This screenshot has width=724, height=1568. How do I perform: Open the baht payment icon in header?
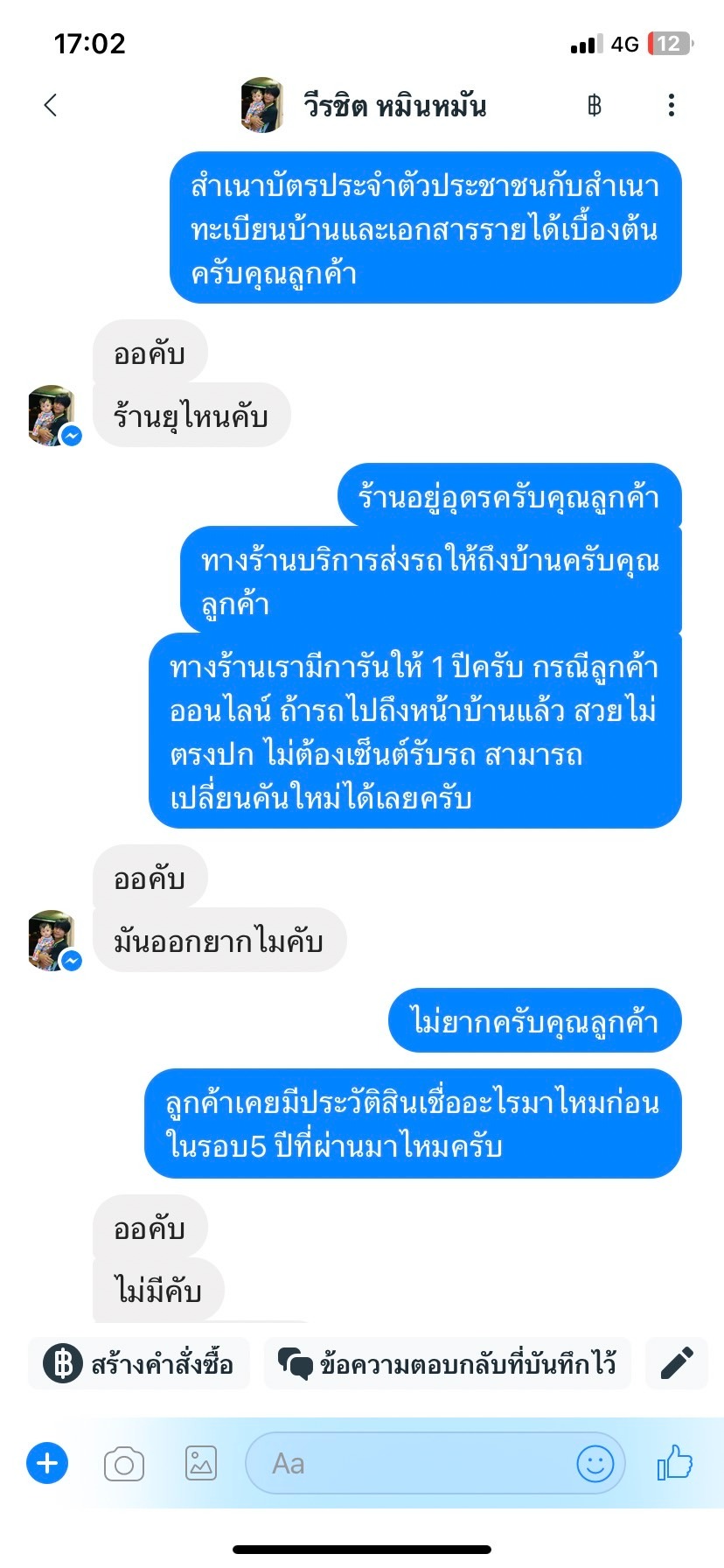[595, 106]
